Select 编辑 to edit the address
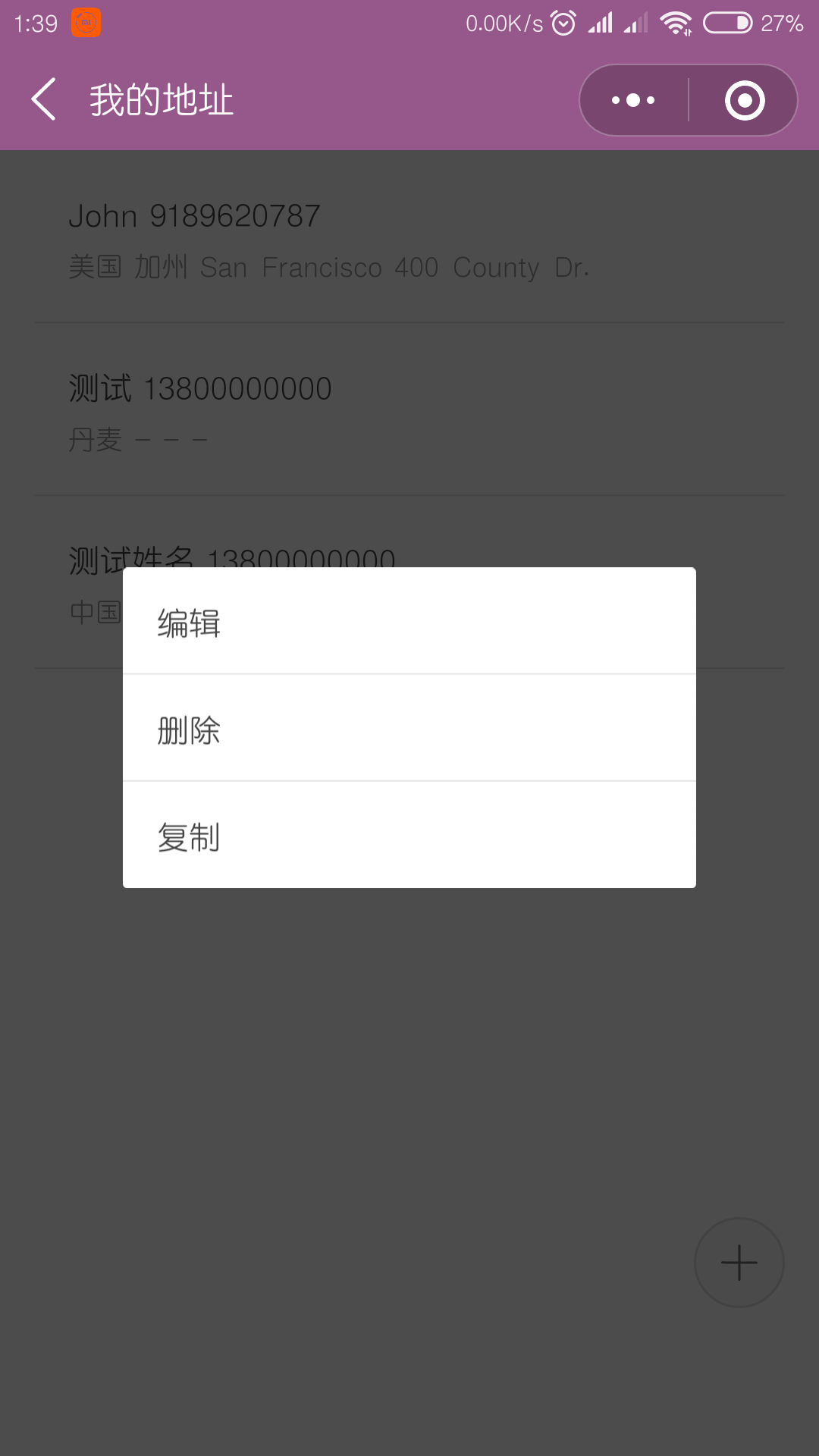 pyautogui.click(x=409, y=620)
